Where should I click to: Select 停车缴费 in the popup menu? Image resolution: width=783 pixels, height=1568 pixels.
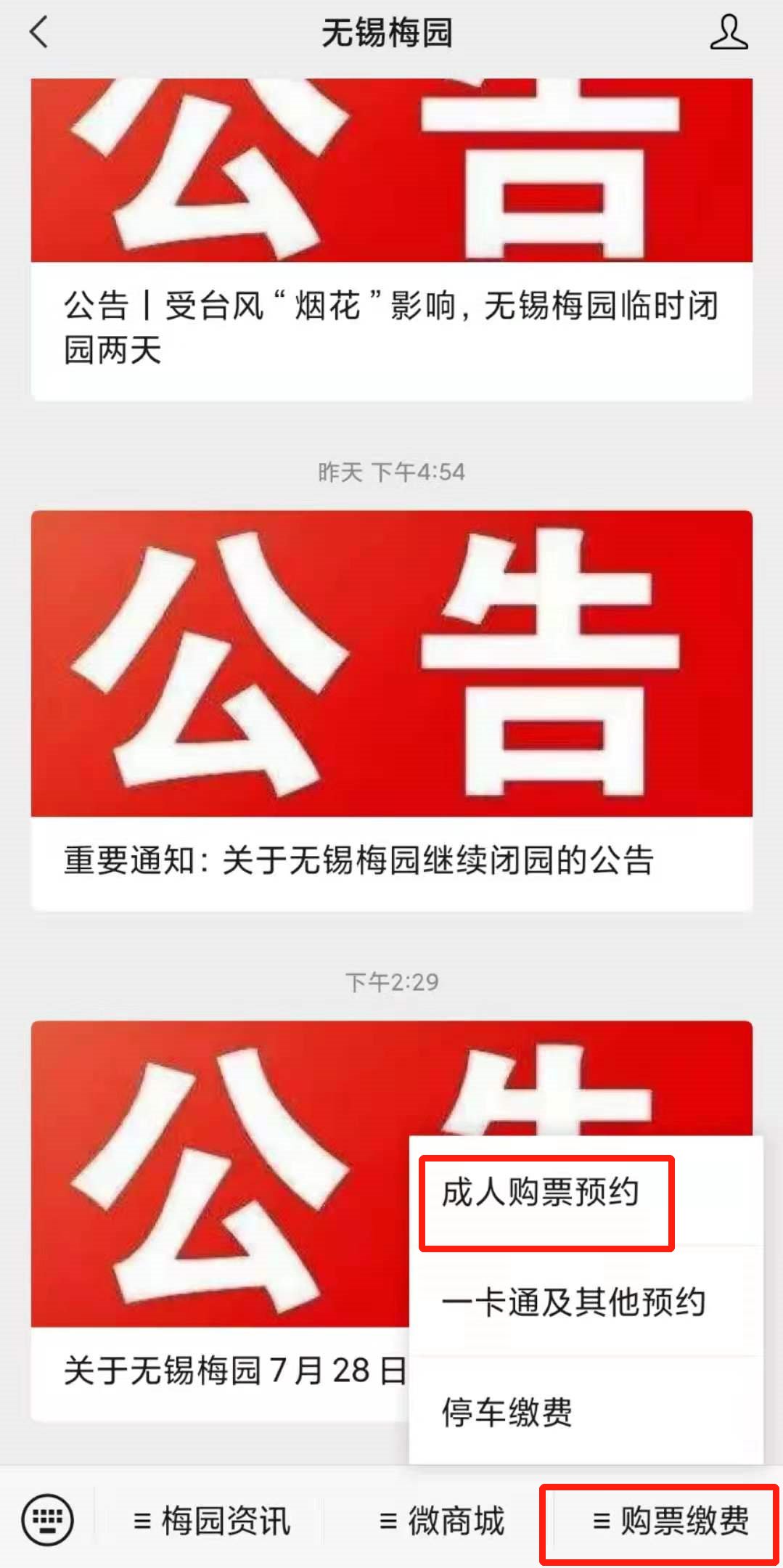(x=586, y=1411)
